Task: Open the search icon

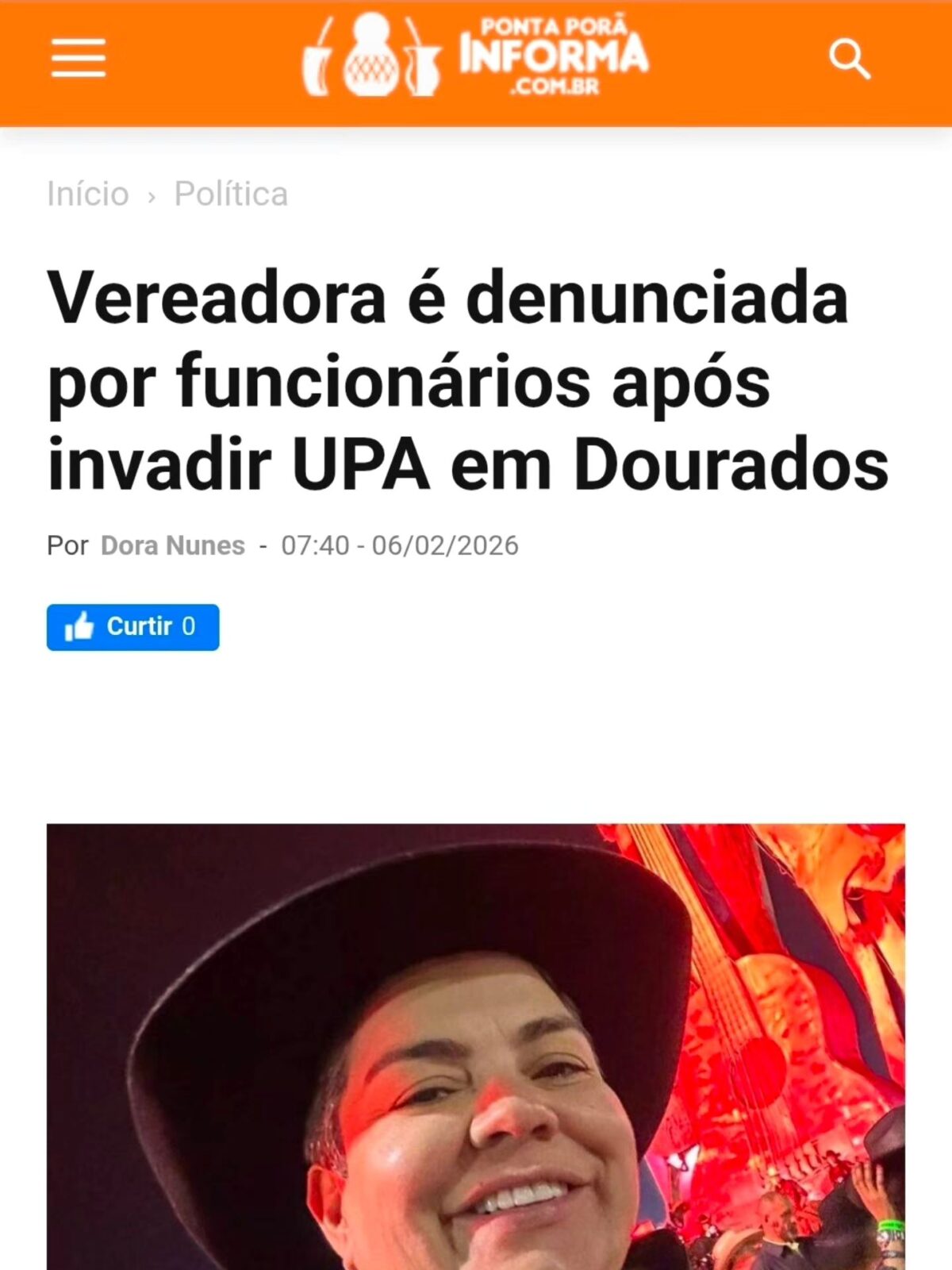Action: pyautogui.click(x=849, y=60)
